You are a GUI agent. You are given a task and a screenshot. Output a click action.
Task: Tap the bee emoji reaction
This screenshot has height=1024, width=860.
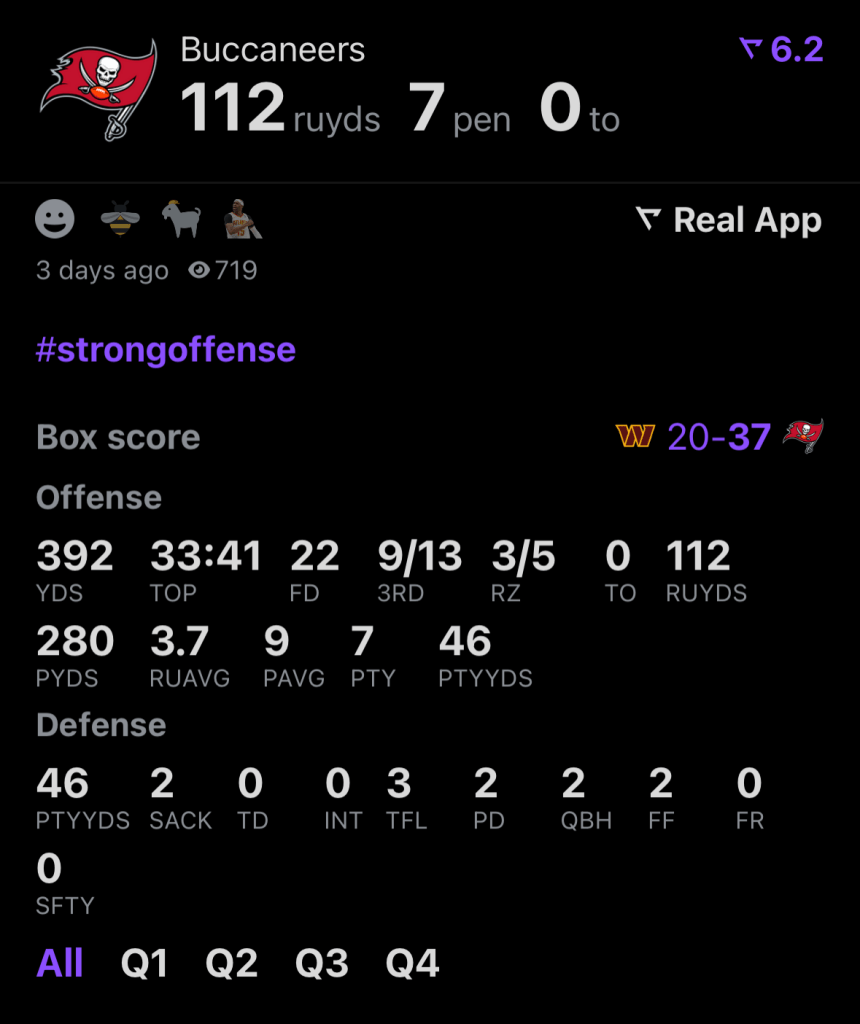point(120,219)
